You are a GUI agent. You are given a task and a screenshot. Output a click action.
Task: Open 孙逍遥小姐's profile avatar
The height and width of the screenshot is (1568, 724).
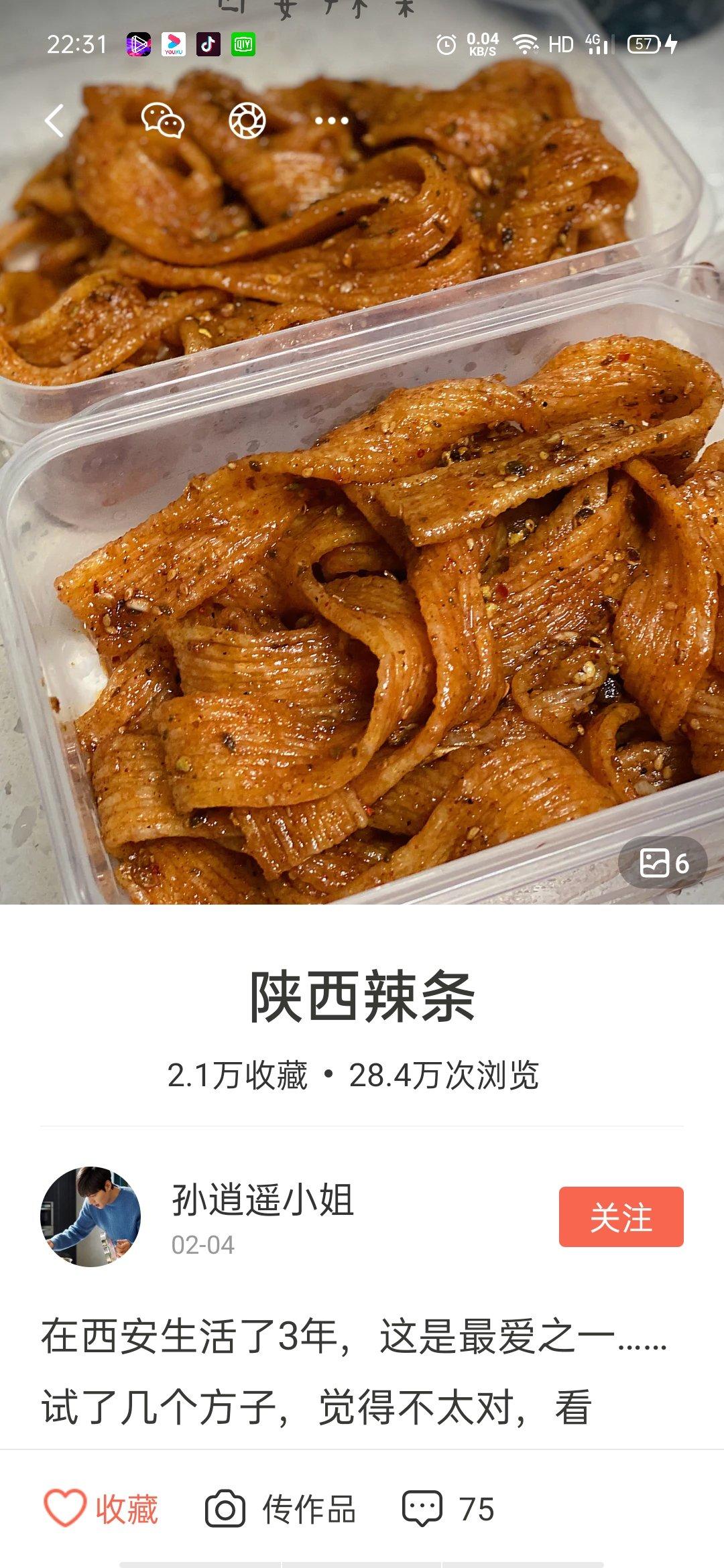coord(90,1217)
